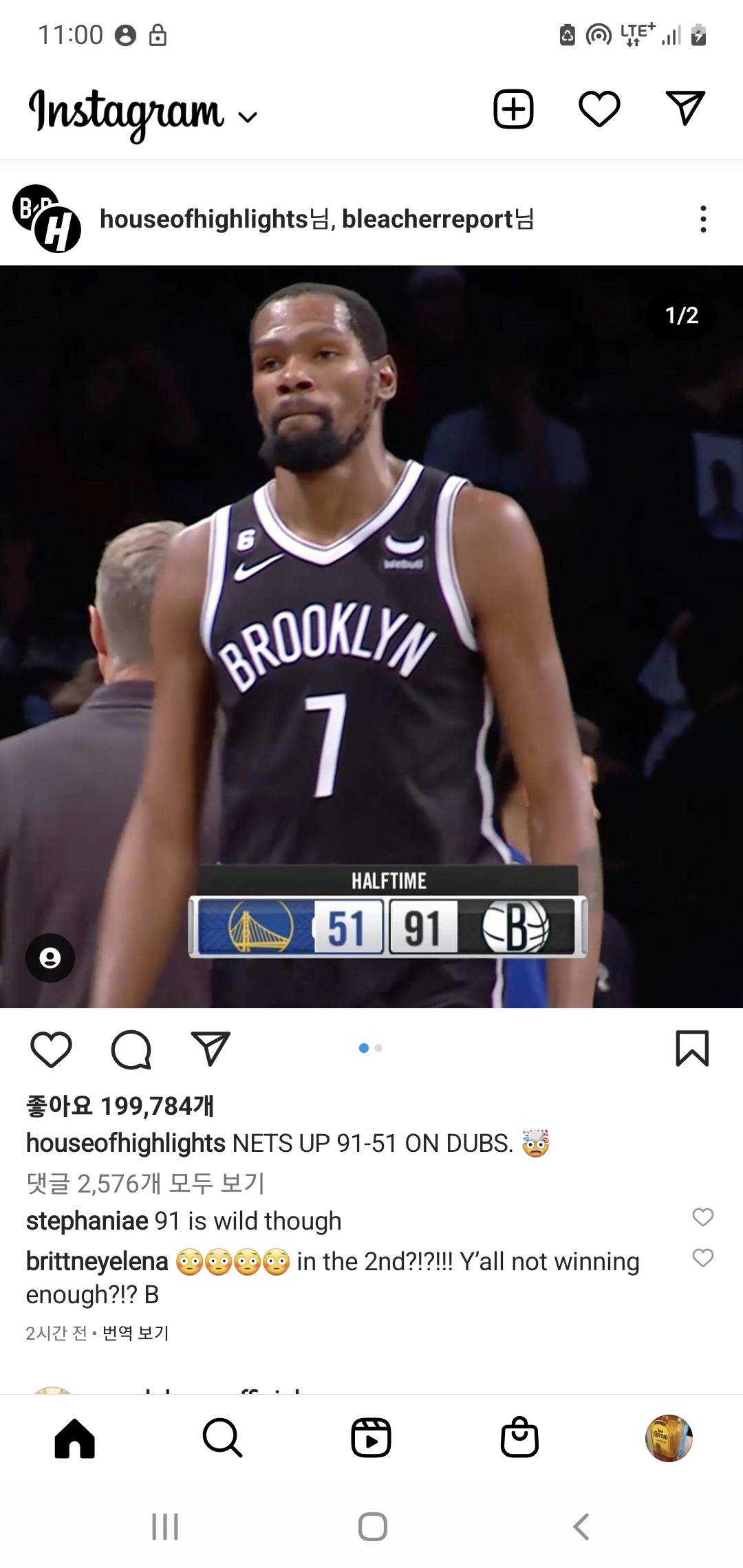Save the post with bookmark icon
Image resolution: width=743 pixels, height=1568 pixels.
tap(691, 1049)
